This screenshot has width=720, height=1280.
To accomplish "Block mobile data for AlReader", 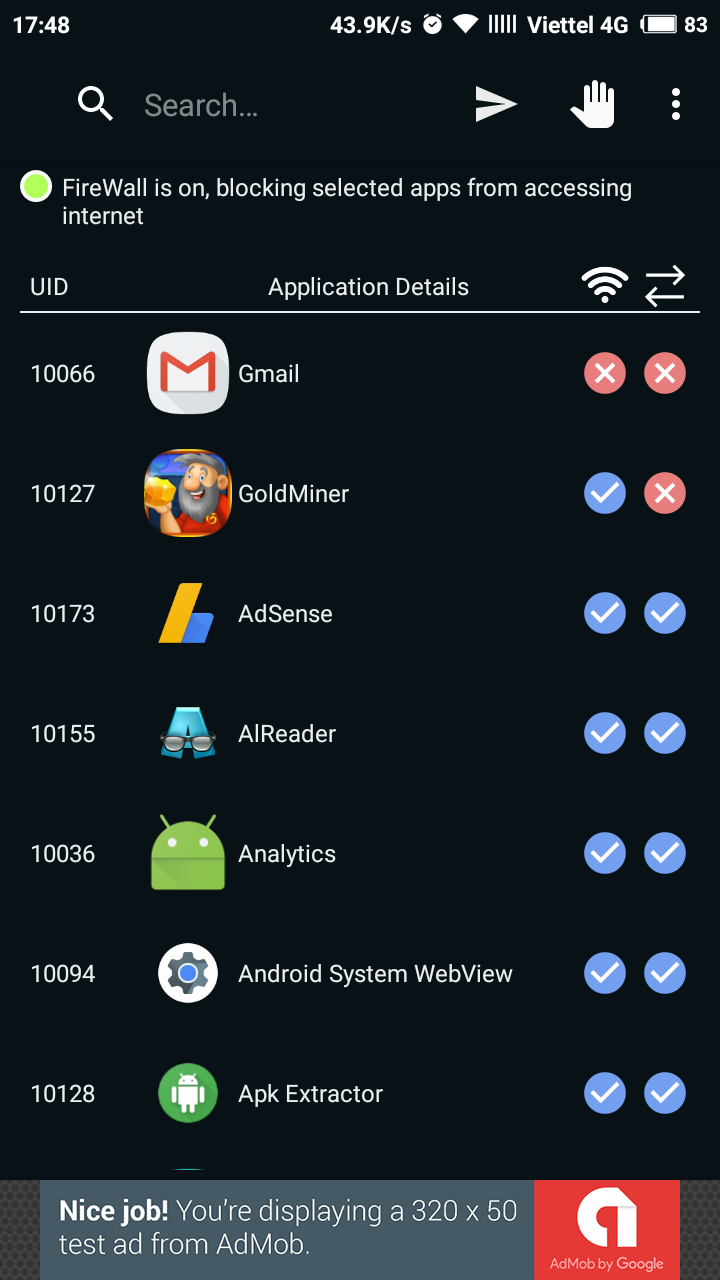I will click(665, 734).
